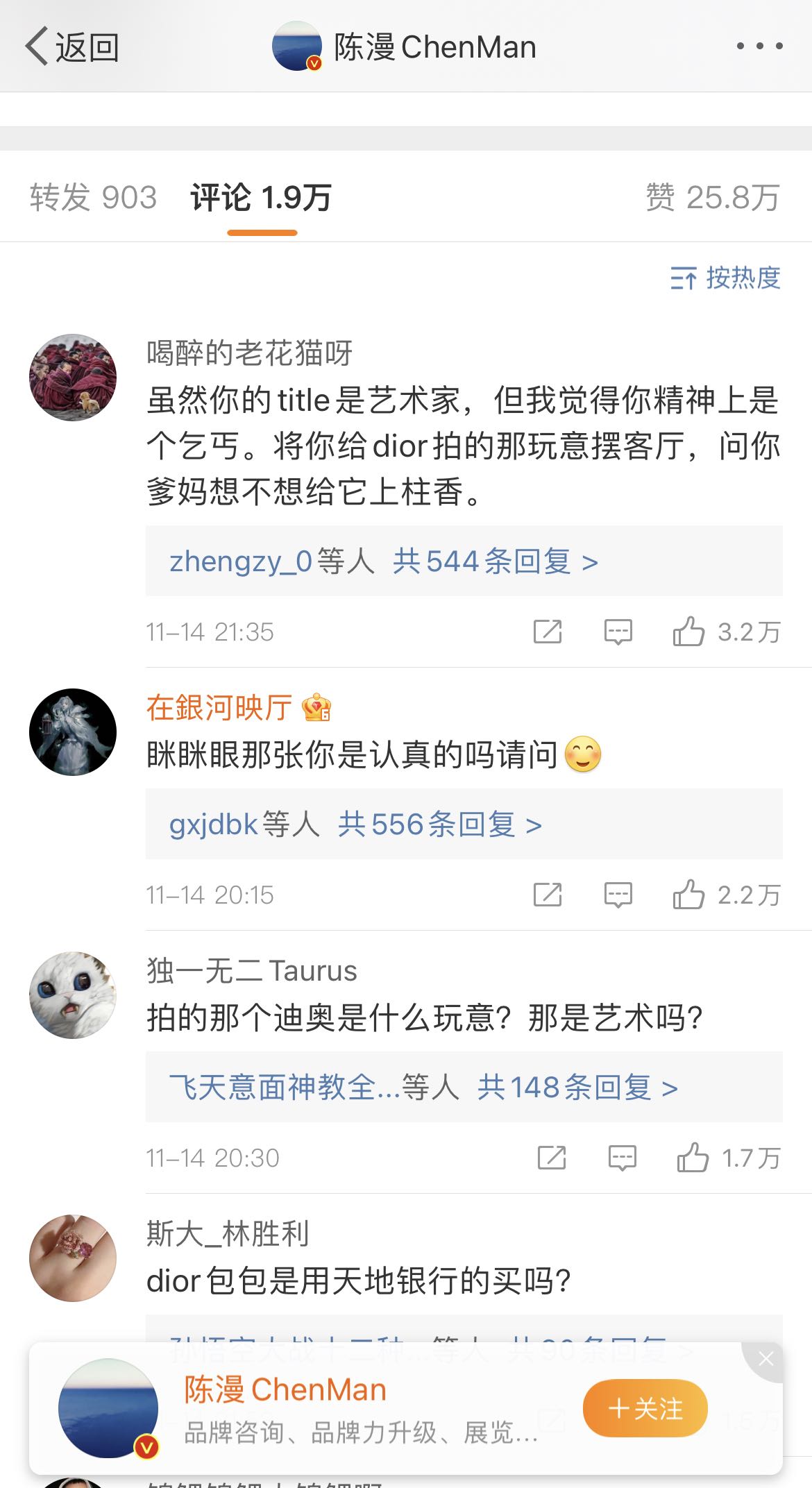Switch to the 赞 25.8万 tab
Viewport: 812px width, 1488px height.
[x=712, y=197]
